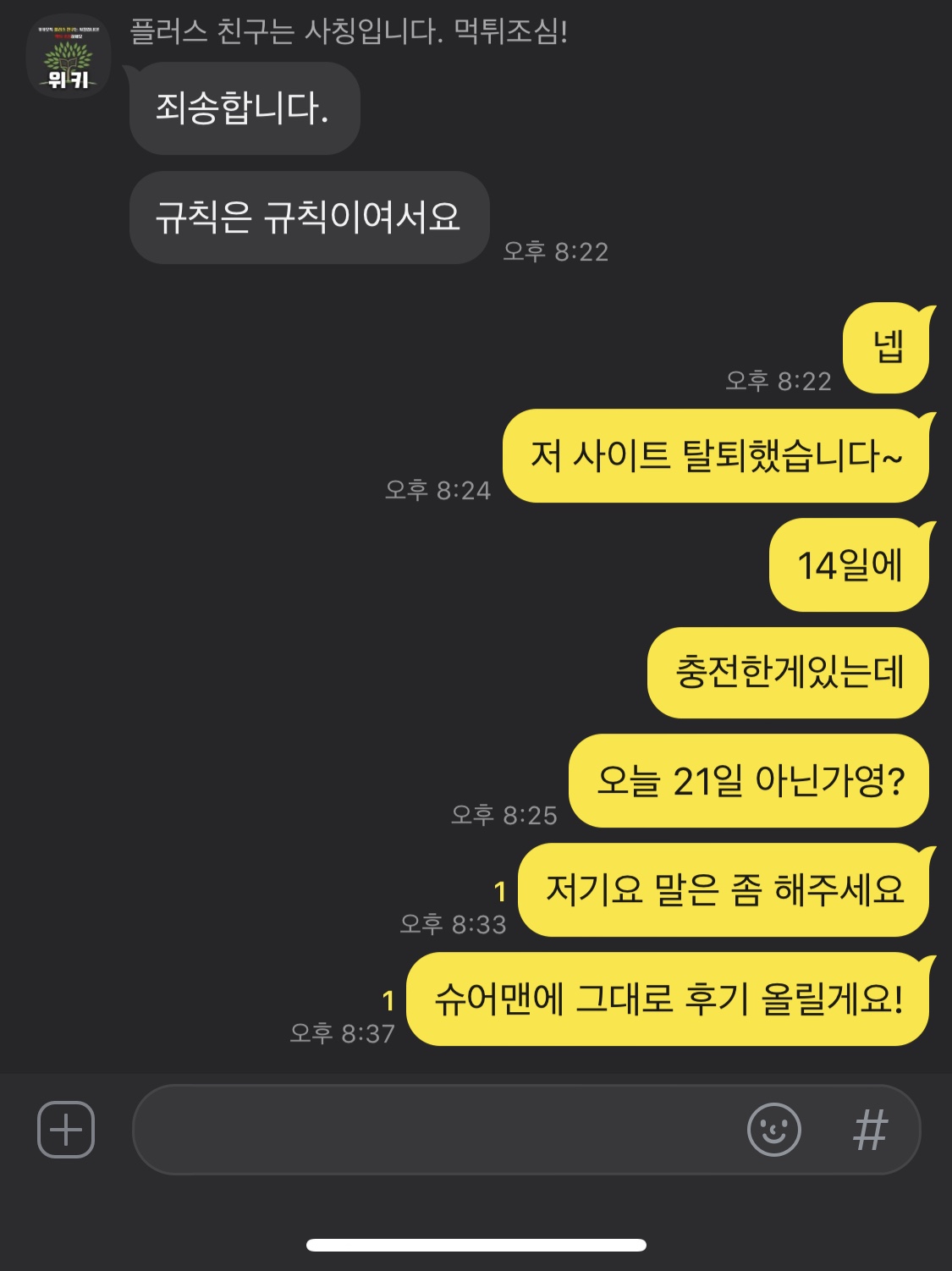
Task: Open the emoticon picker
Action: pyautogui.click(x=773, y=1130)
